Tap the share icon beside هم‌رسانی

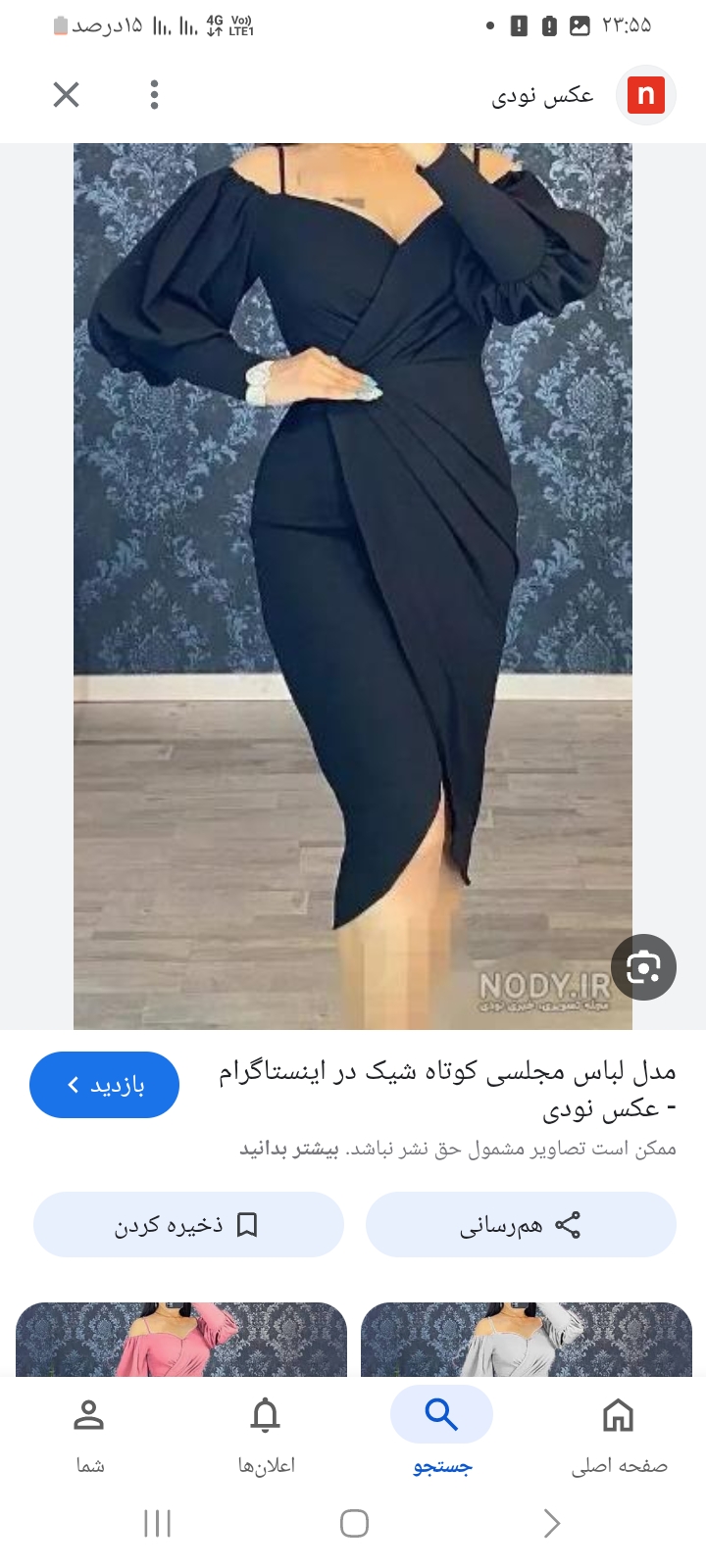570,1223
